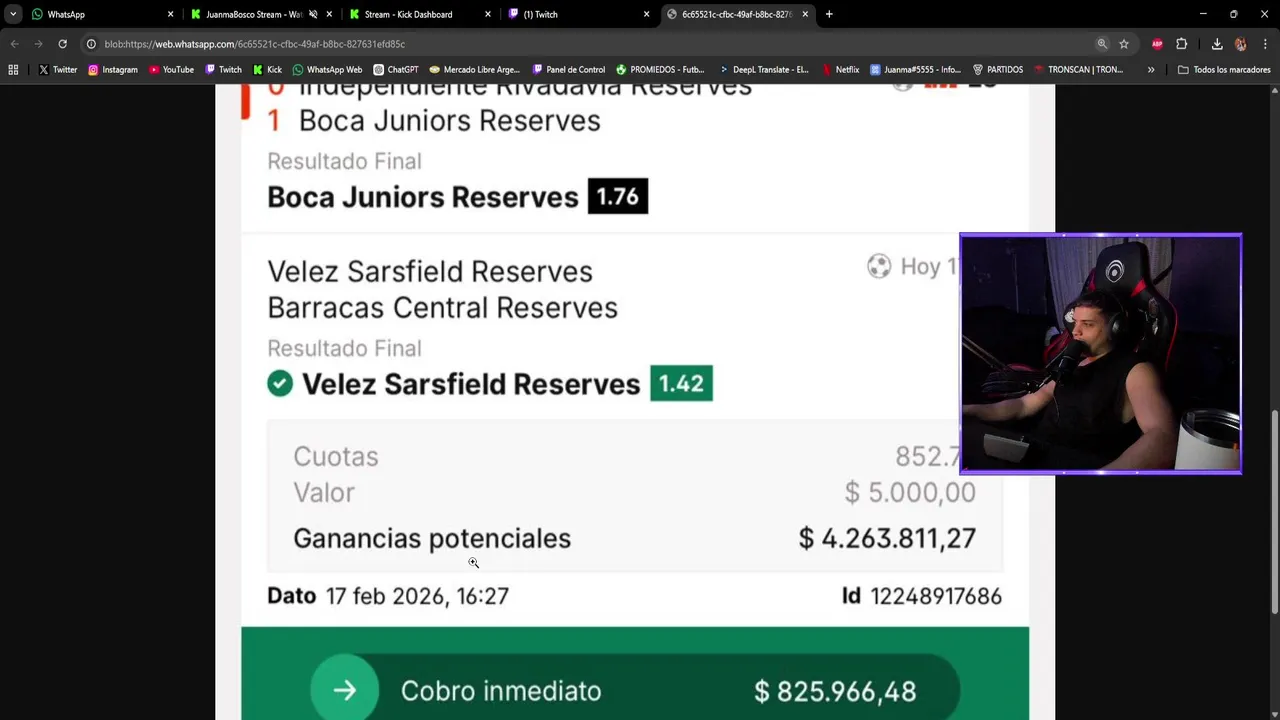This screenshot has height=720, width=1280.
Task: Open the Instagram bookmark
Action: (113, 70)
